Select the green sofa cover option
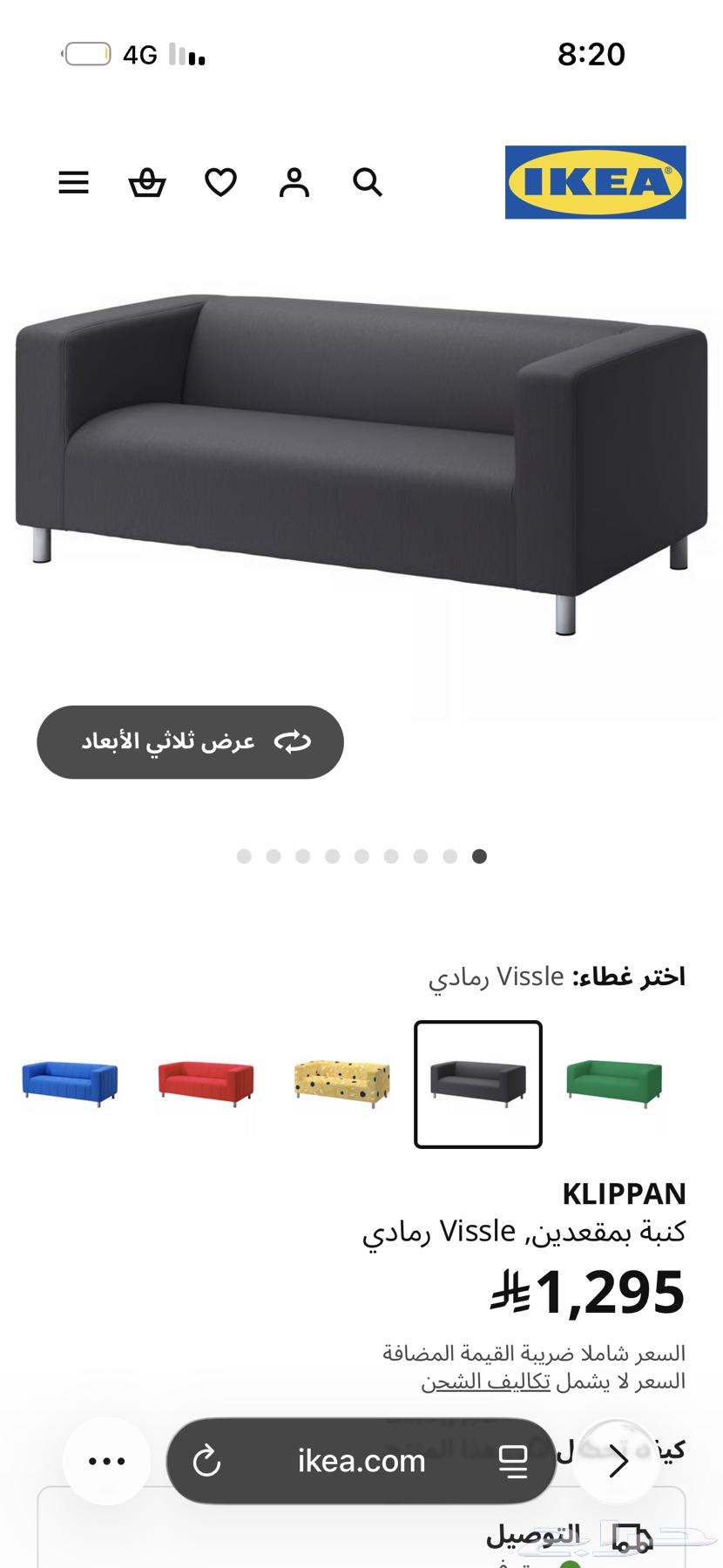 pyautogui.click(x=613, y=1084)
